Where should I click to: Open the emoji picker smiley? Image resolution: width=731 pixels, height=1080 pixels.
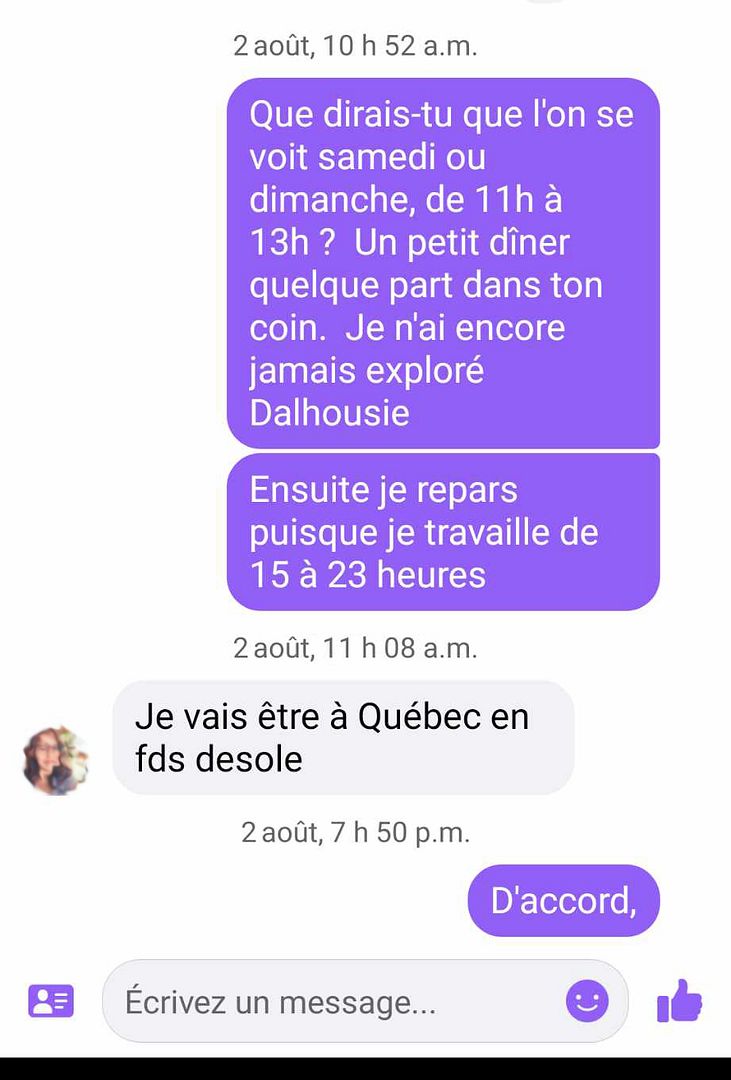(x=587, y=1000)
